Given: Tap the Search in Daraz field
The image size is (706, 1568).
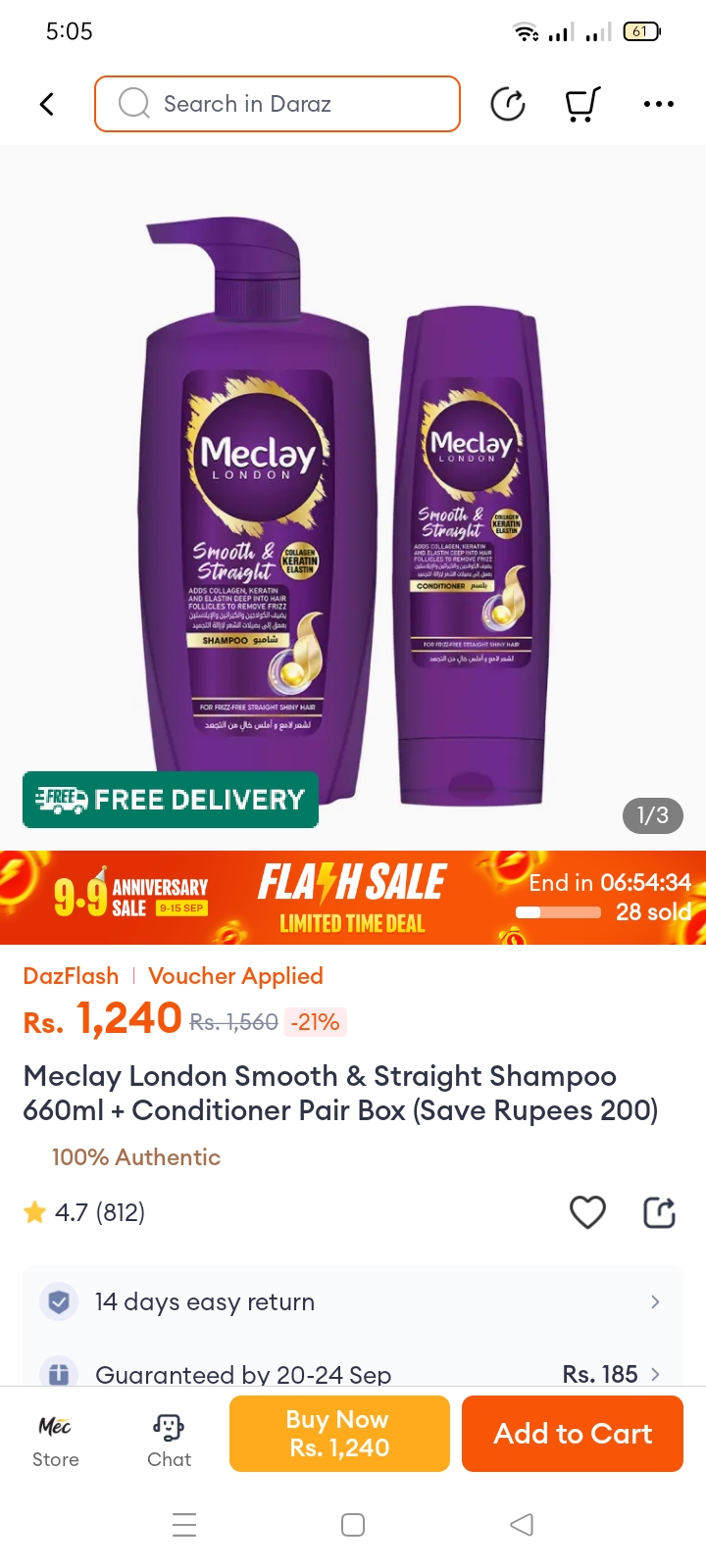Looking at the screenshot, I should [x=277, y=104].
